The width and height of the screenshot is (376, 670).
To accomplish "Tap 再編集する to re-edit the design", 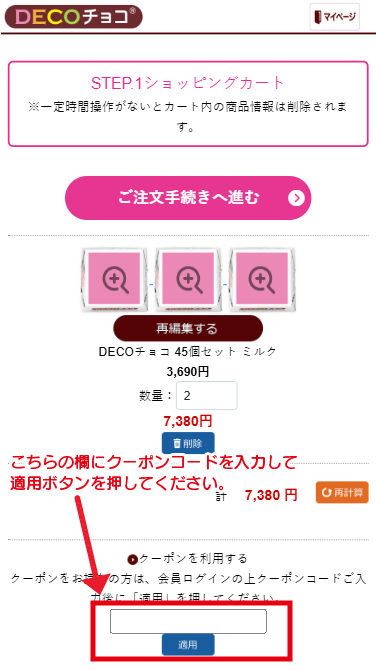I will tap(188, 329).
